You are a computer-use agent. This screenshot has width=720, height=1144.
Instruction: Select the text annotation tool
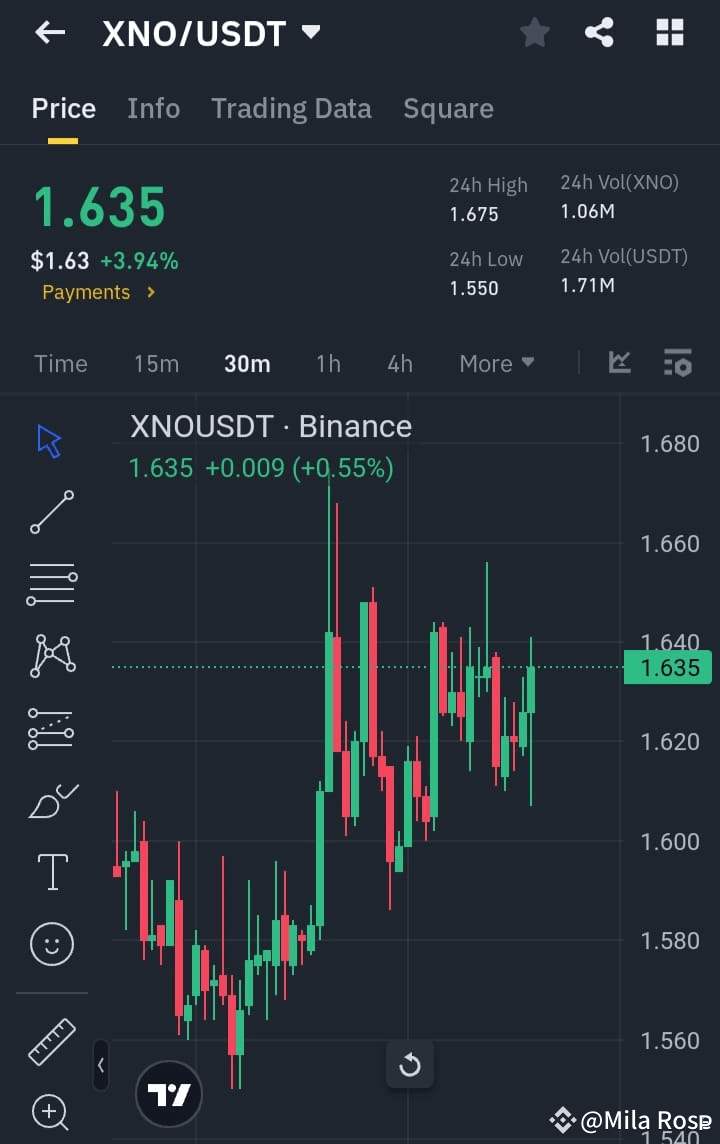click(50, 871)
